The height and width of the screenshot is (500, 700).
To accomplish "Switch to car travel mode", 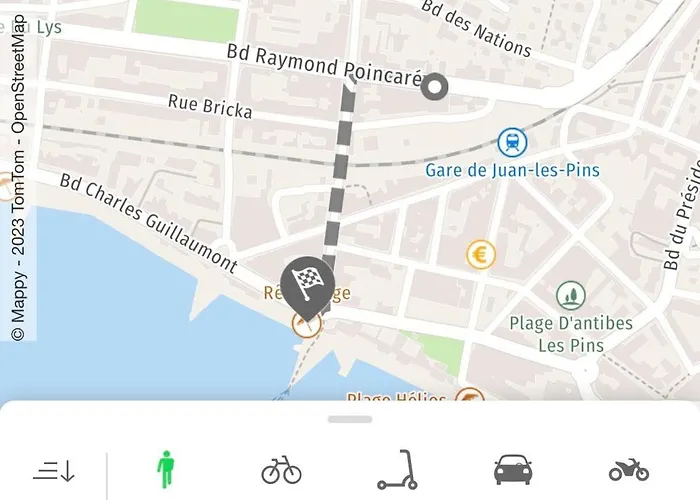I will [513, 469].
